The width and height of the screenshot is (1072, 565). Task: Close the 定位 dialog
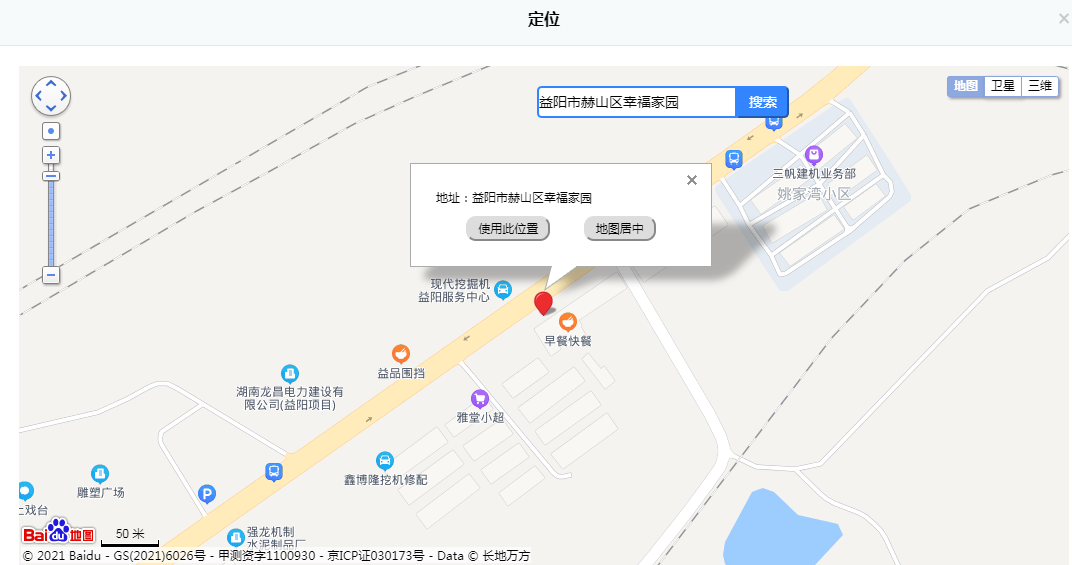[x=1063, y=19]
